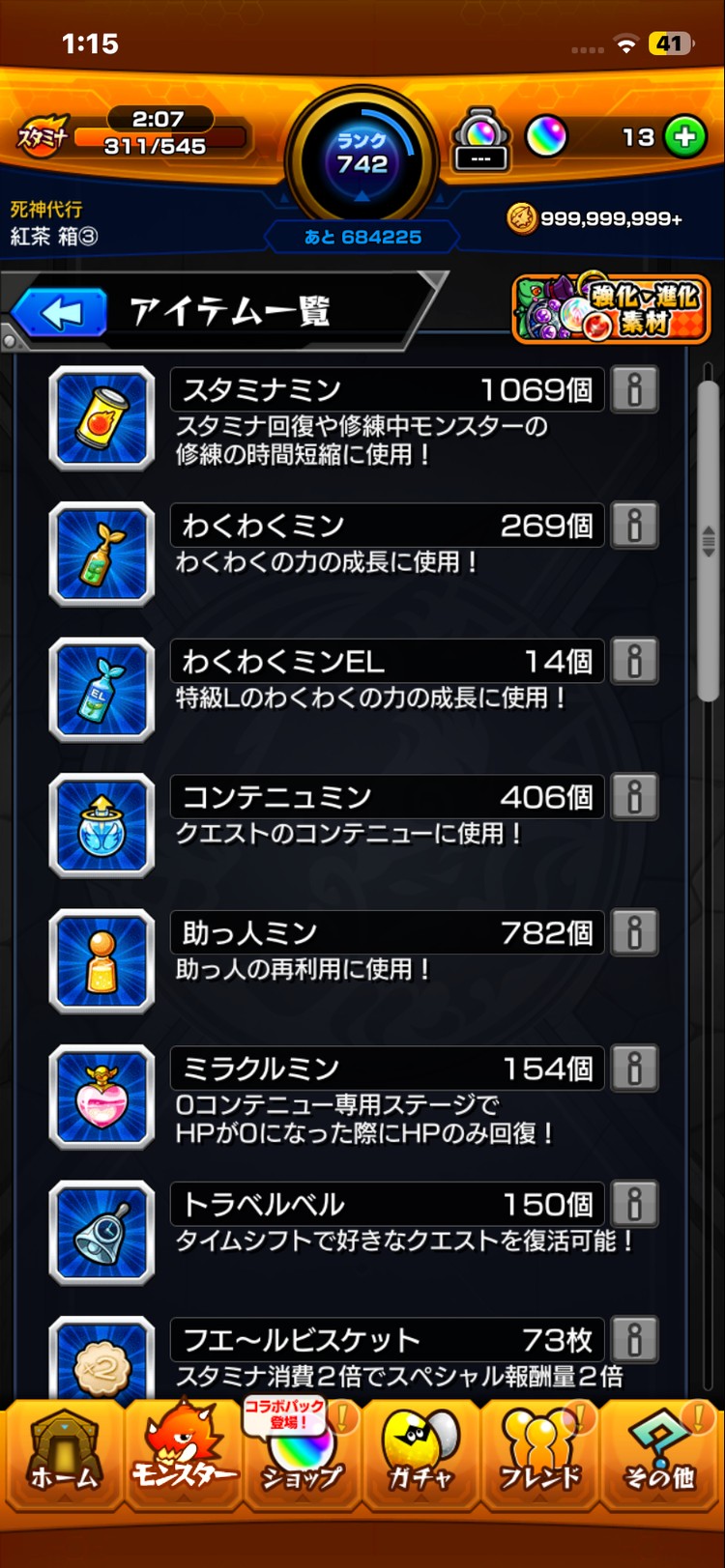This screenshot has height=1568, width=725.
Task: Switch to the ガチャ tab
Action: (420, 1454)
